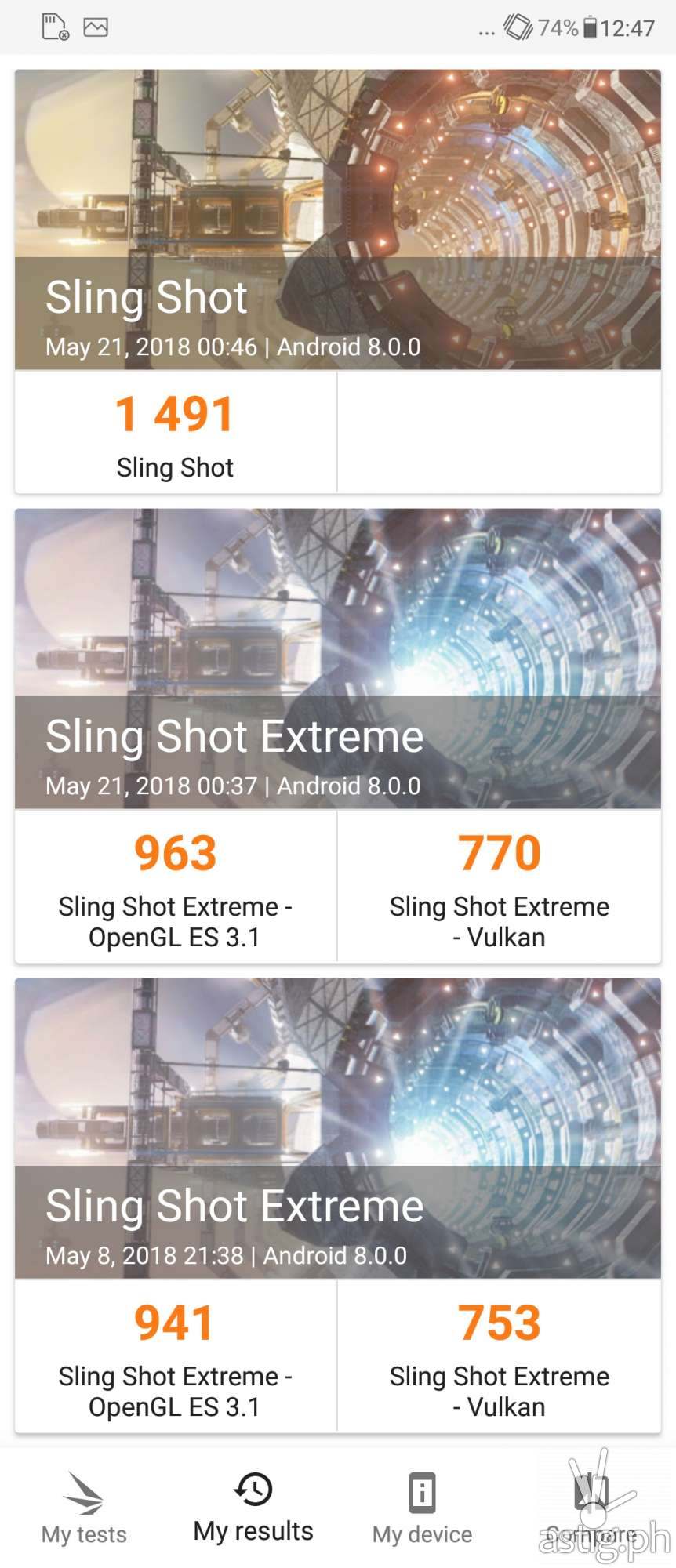Select the My results tab
The height and width of the screenshot is (1568, 676).
pos(253,1508)
